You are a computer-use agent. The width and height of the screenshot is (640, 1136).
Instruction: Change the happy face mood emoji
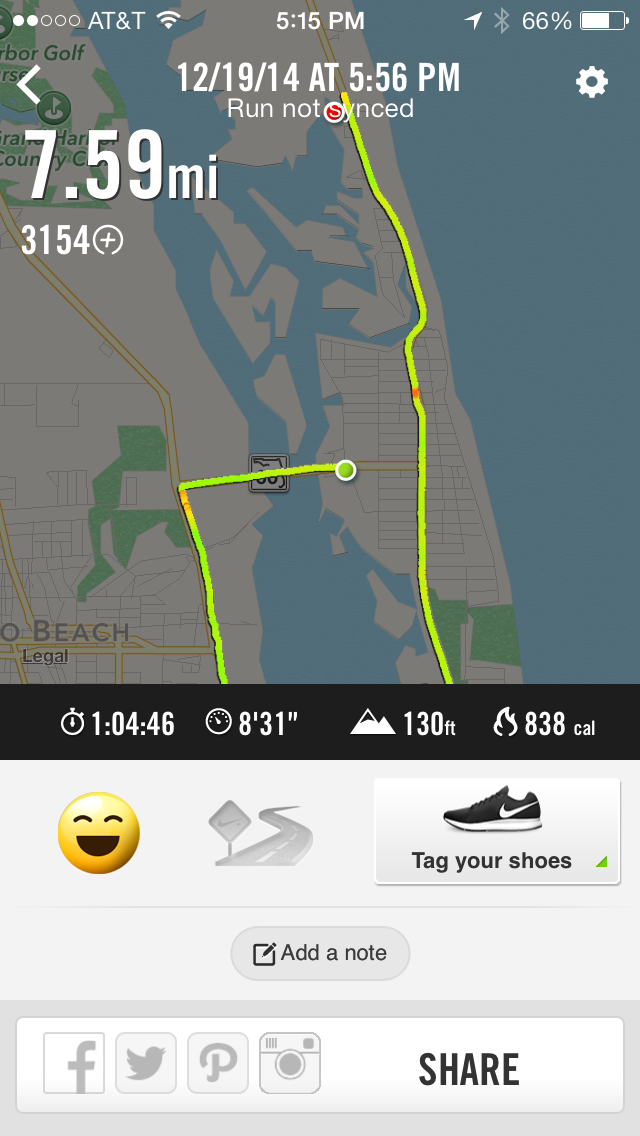[99, 833]
